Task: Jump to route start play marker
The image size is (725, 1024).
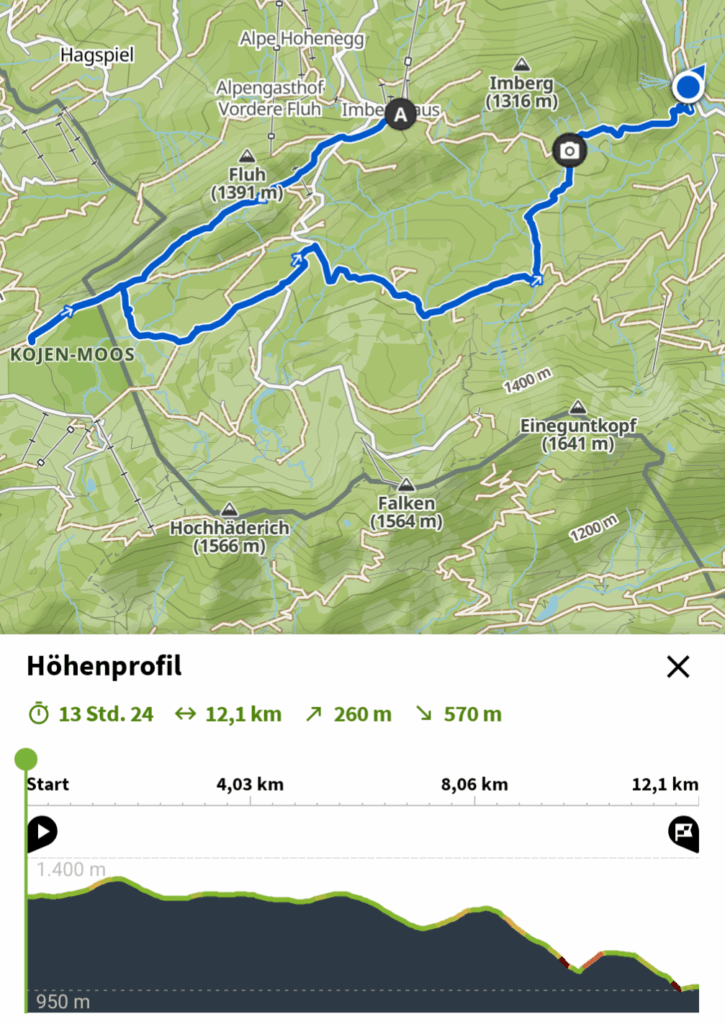Action: click(42, 832)
